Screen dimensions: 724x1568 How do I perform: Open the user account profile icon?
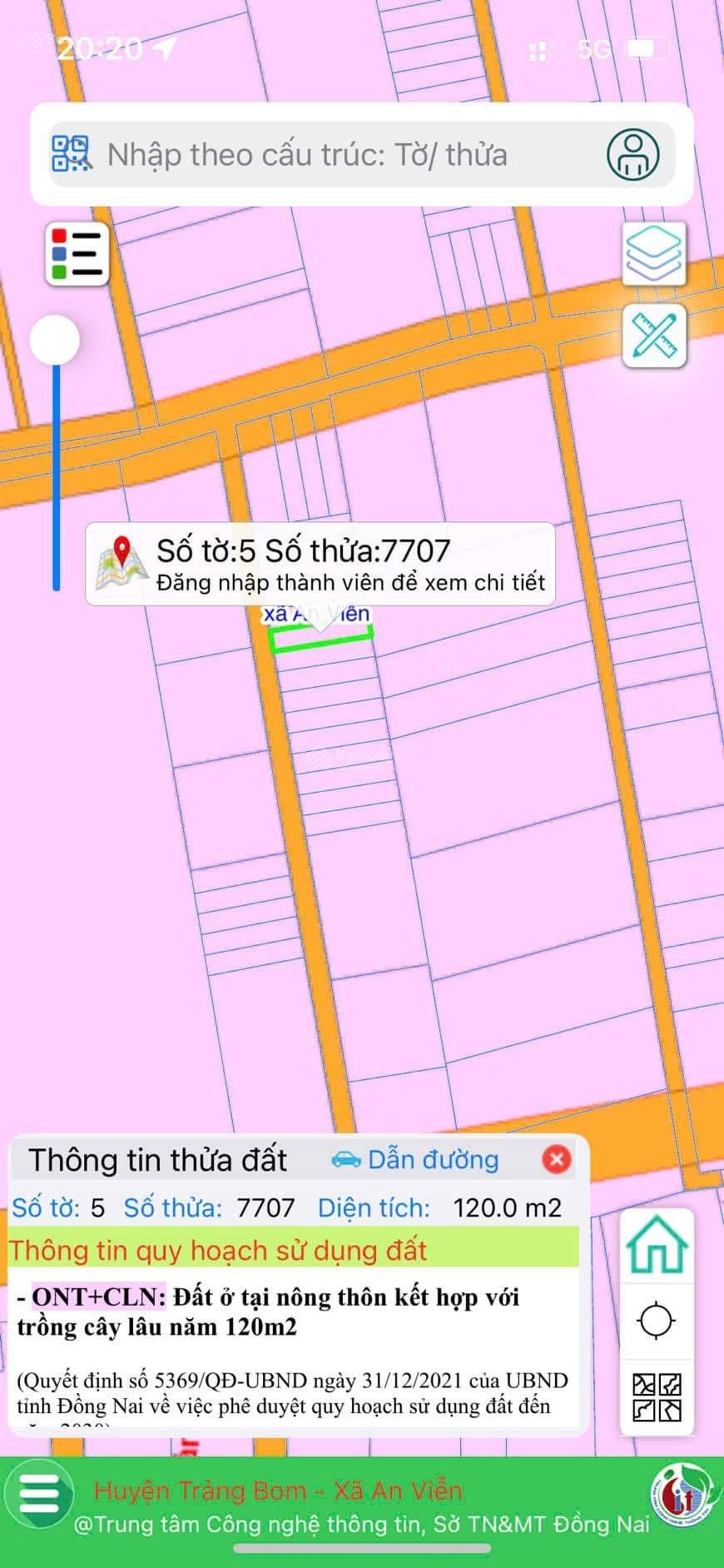(x=632, y=154)
